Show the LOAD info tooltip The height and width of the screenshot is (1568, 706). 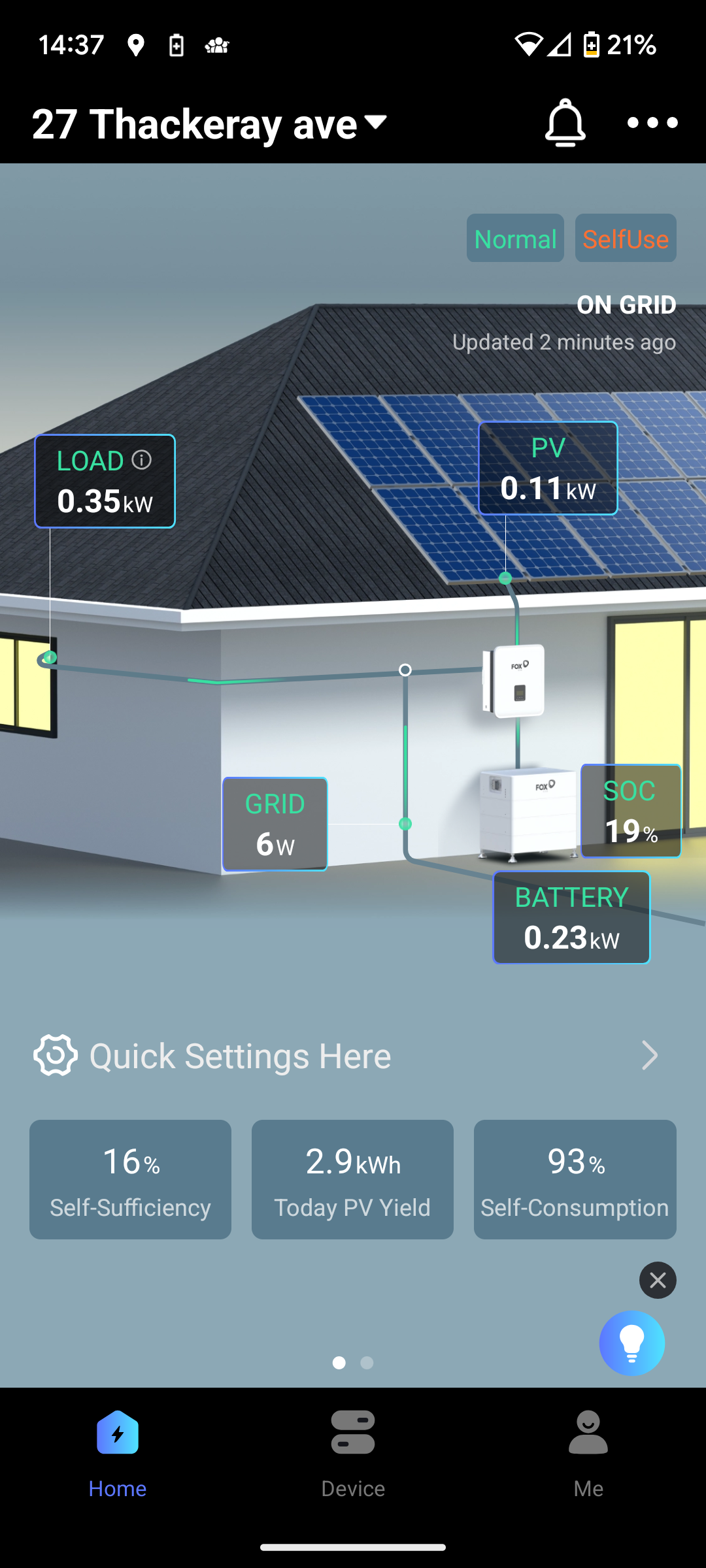(x=142, y=460)
